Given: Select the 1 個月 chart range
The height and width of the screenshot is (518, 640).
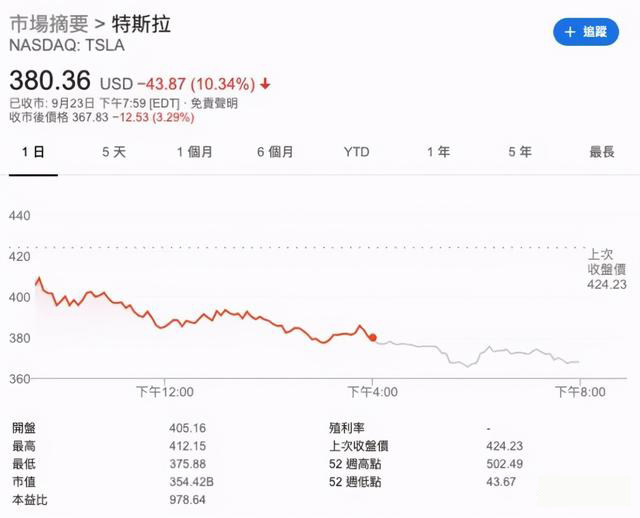Looking at the screenshot, I should coord(194,152).
